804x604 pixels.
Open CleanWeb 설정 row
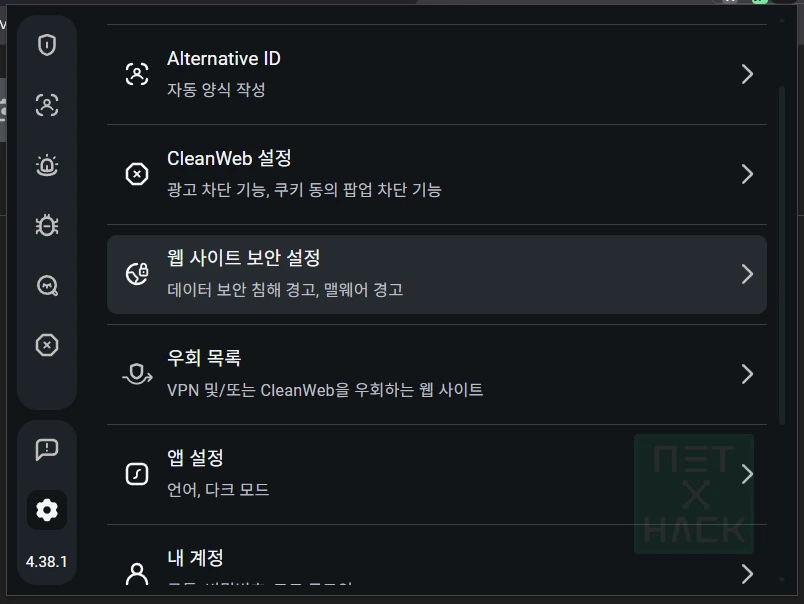click(x=436, y=174)
